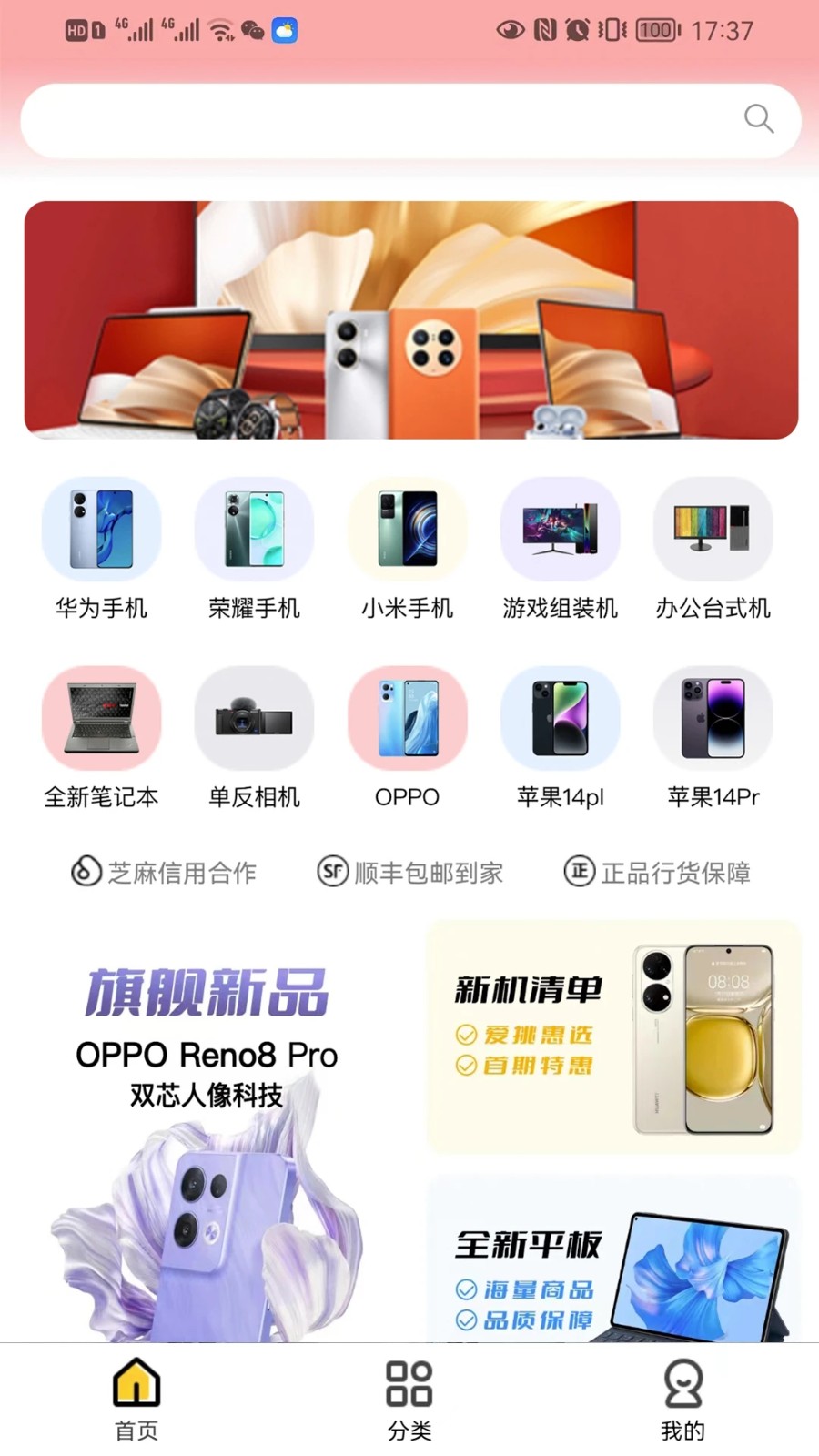Tap the 顺丰包邮到家 shipping badge

click(x=409, y=872)
